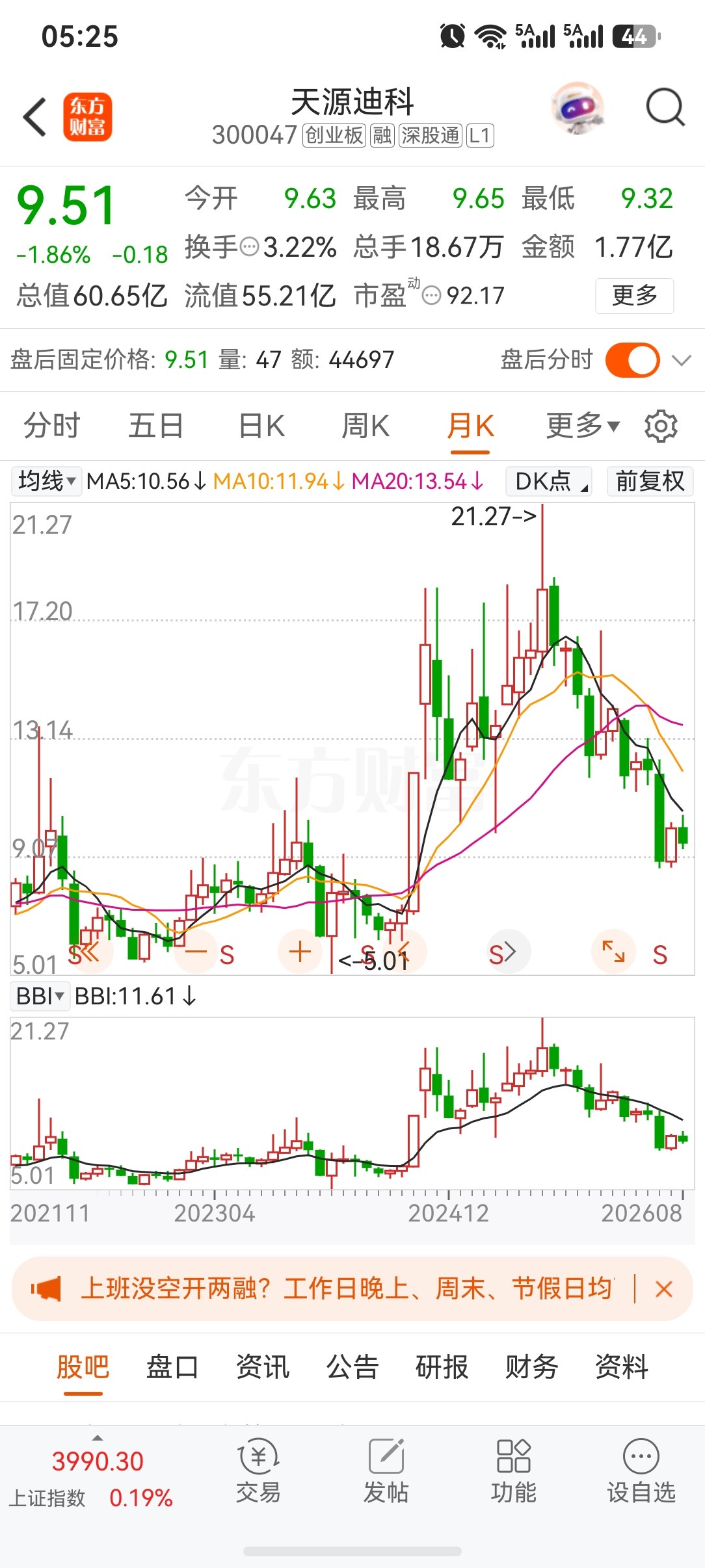Switch to the 日K chart tab
This screenshot has width=705, height=1568.
click(x=261, y=426)
